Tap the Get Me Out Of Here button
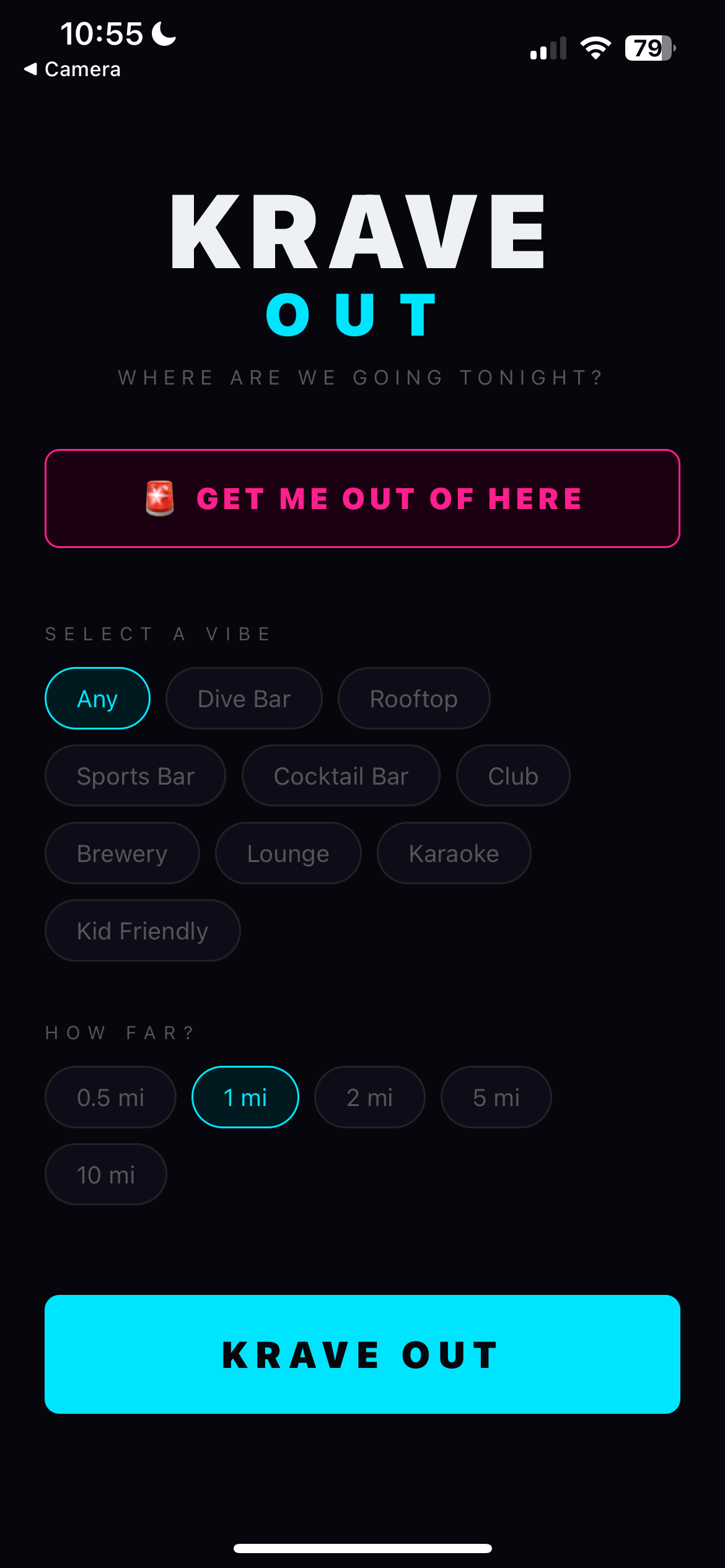The image size is (725, 1568). click(362, 499)
